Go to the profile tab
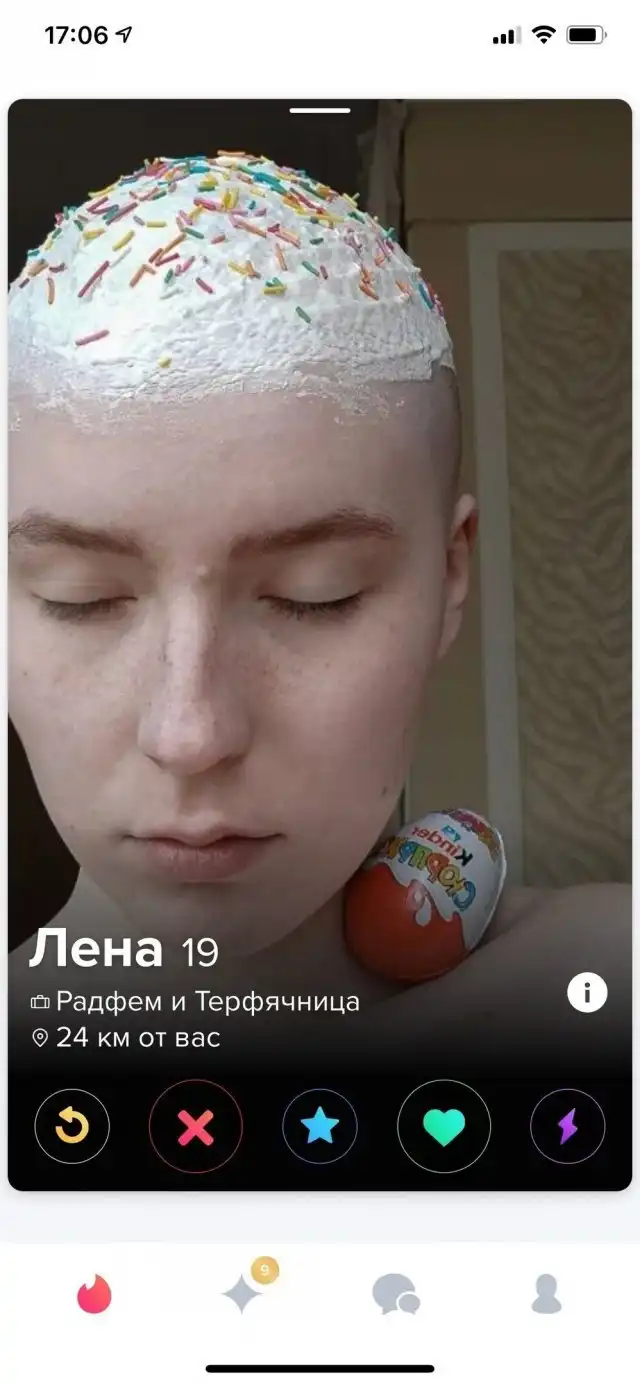This screenshot has height=1385, width=640. tap(546, 1295)
